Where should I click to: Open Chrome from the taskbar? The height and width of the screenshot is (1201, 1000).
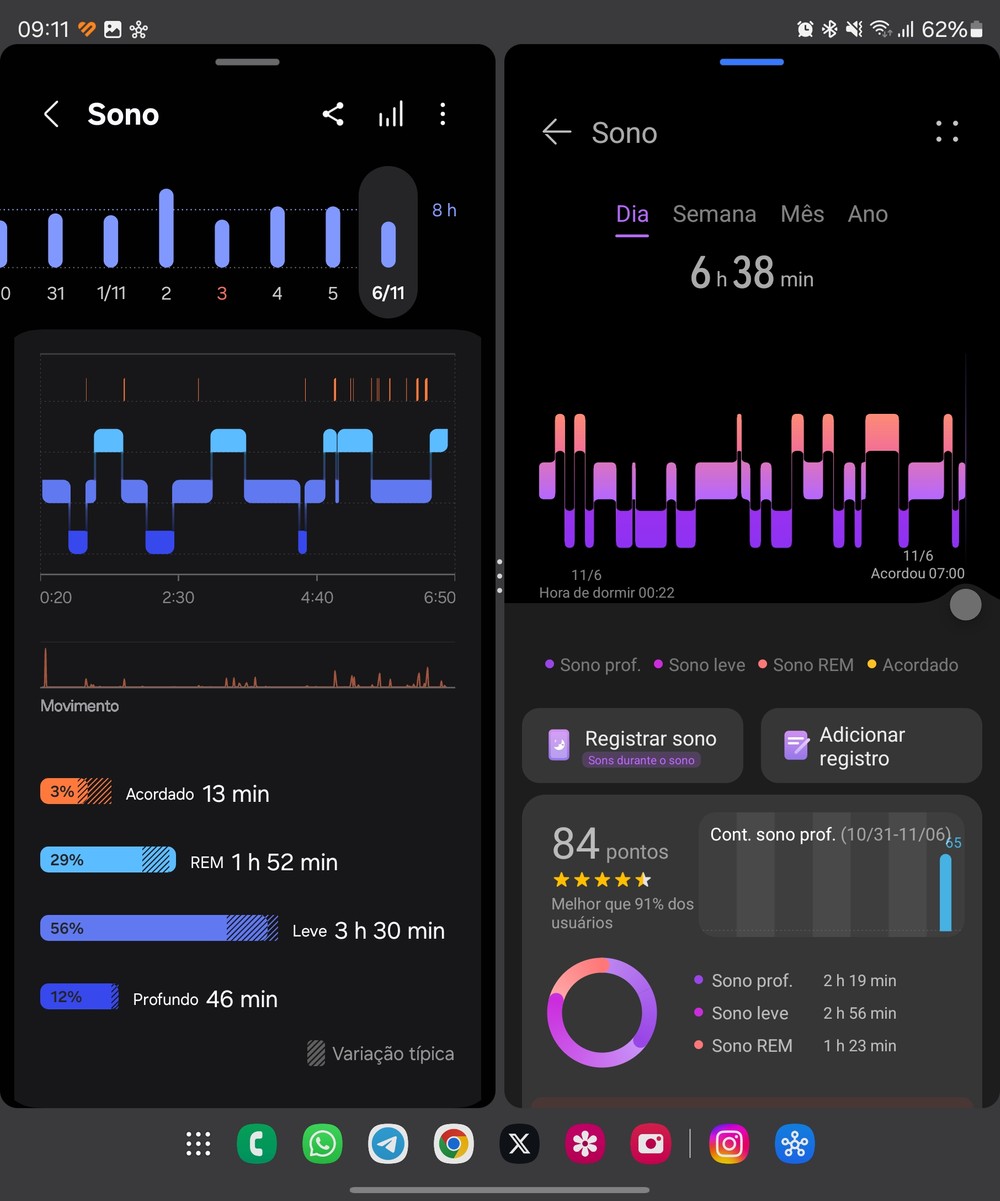[454, 1144]
